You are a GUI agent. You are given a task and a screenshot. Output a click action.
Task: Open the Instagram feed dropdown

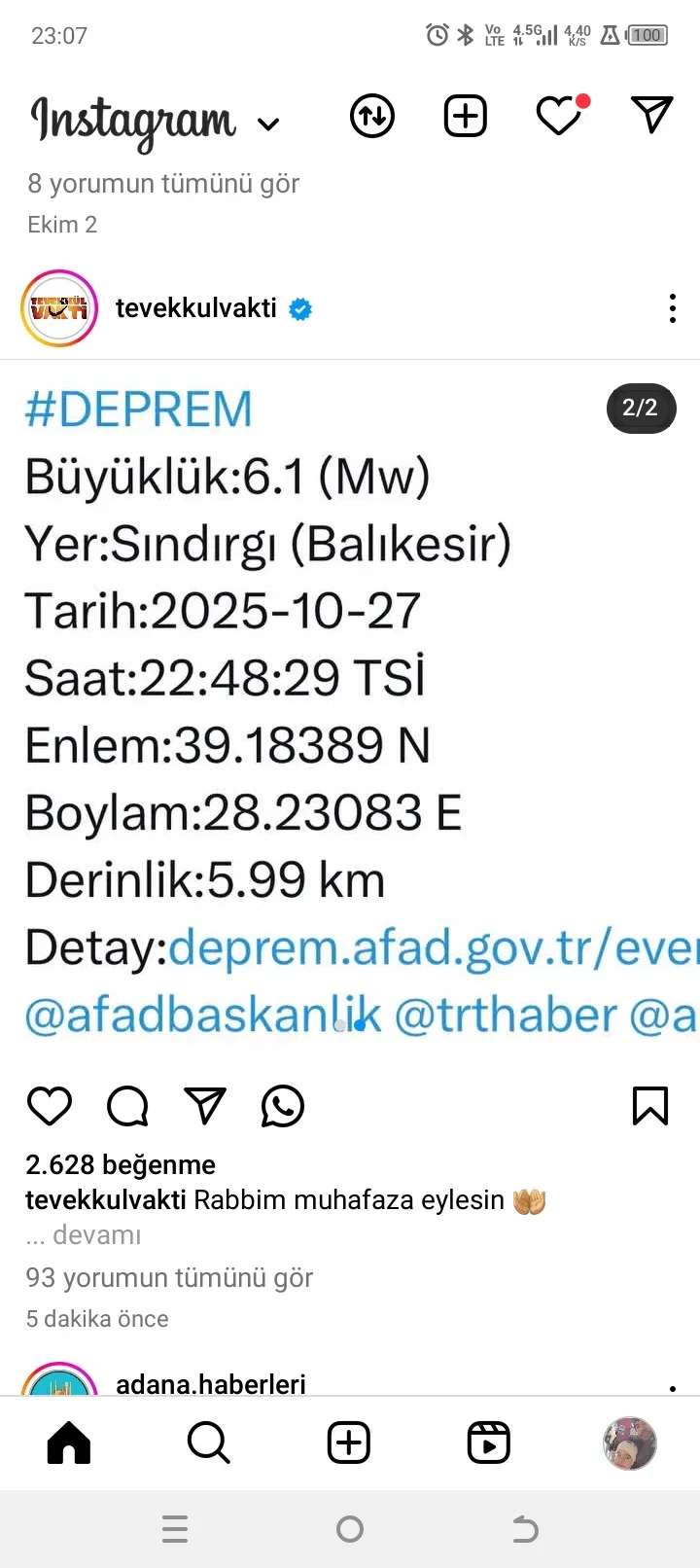coord(268,124)
